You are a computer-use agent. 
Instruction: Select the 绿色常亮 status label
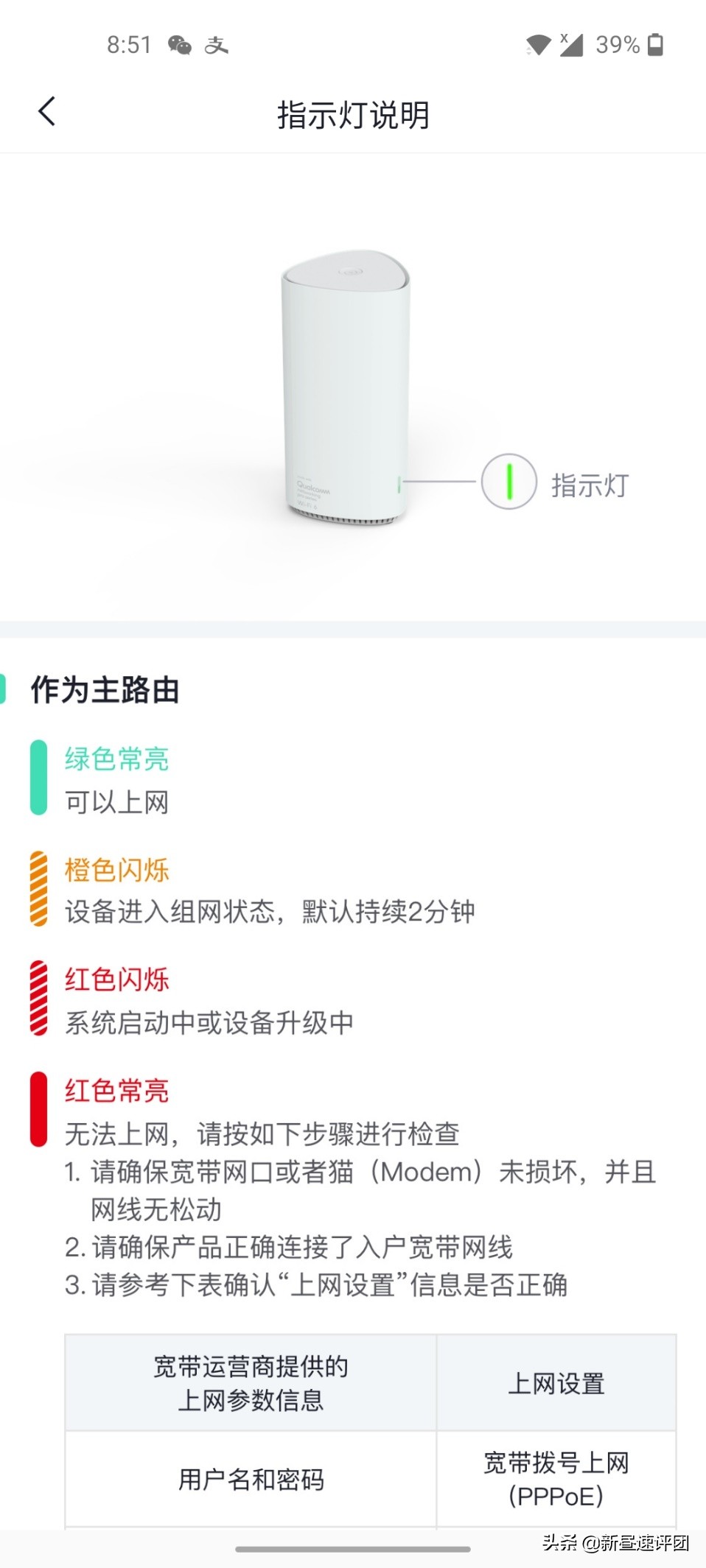coord(116,759)
